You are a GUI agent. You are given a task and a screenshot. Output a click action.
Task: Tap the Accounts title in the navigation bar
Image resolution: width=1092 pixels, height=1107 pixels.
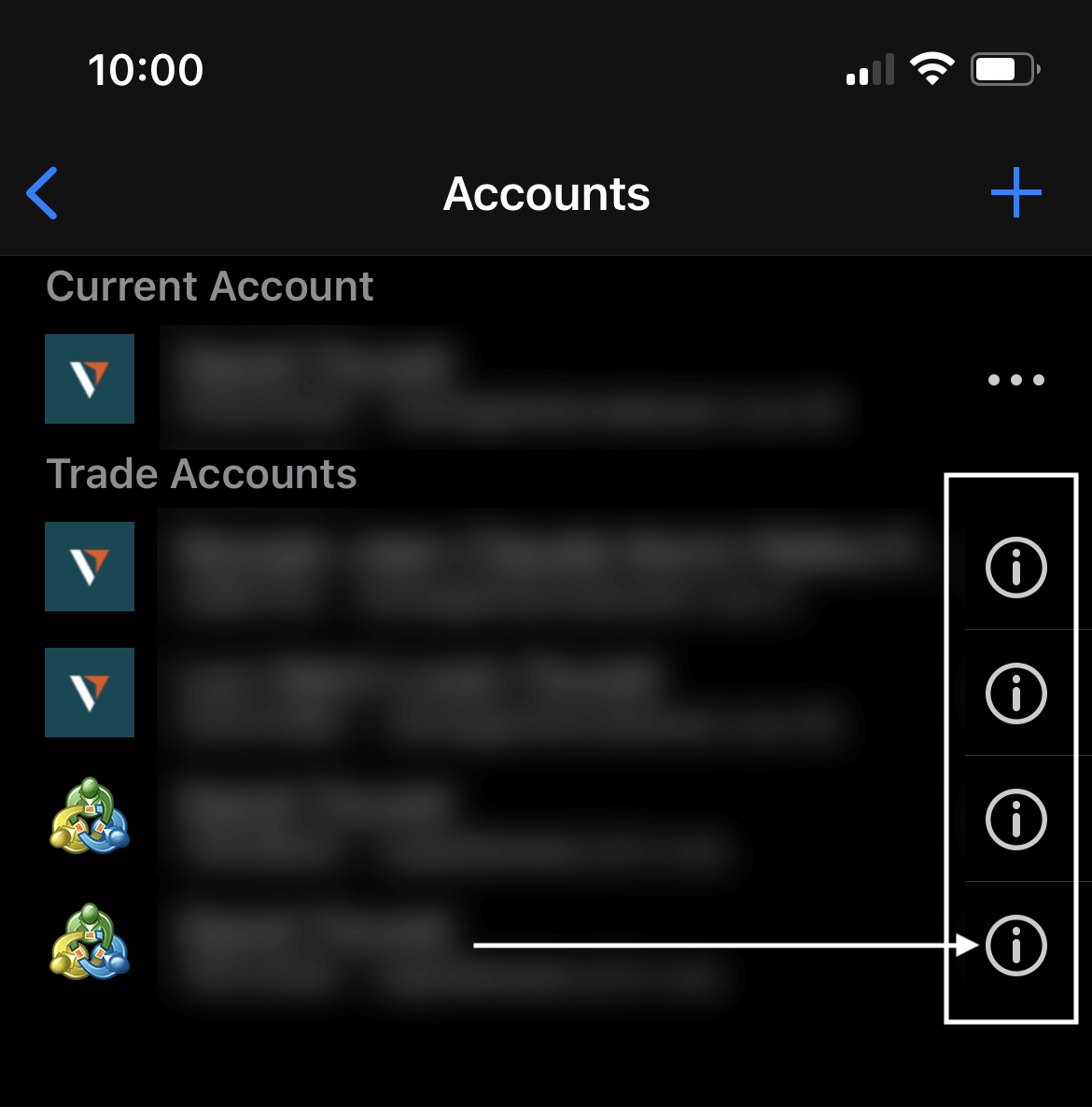point(546,193)
